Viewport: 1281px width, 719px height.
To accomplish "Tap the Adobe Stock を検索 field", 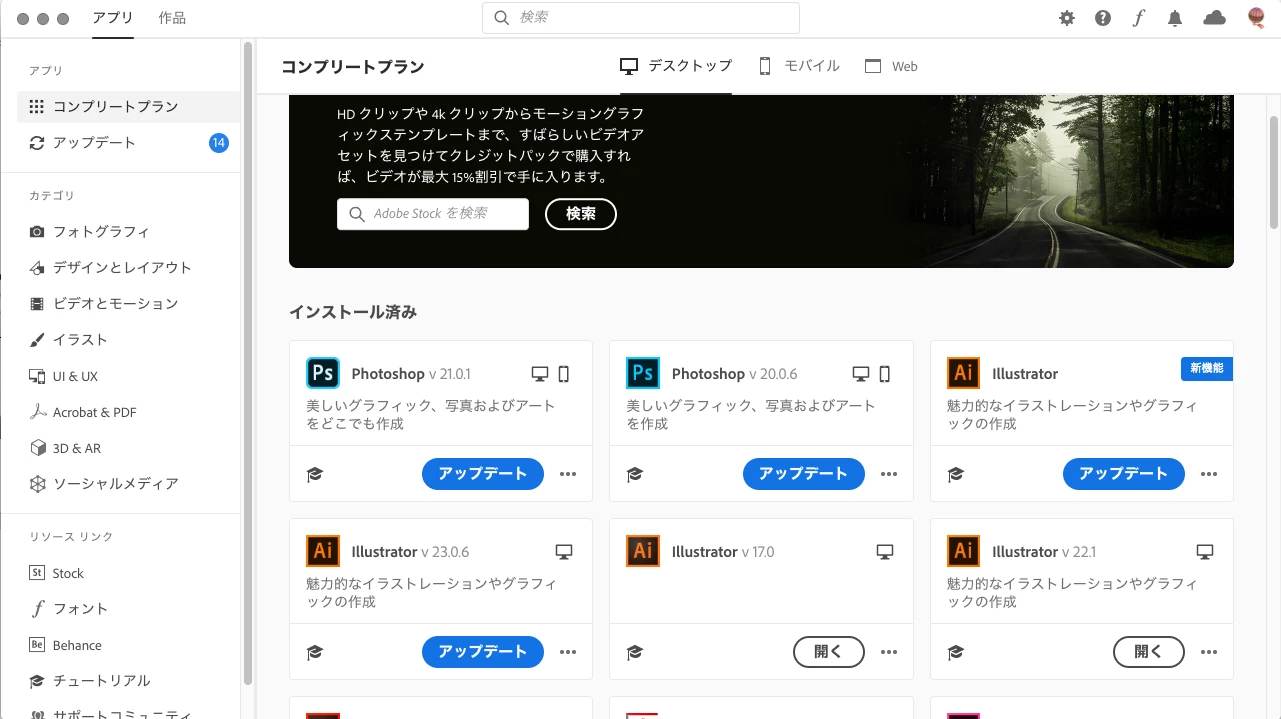I will 432,214.
